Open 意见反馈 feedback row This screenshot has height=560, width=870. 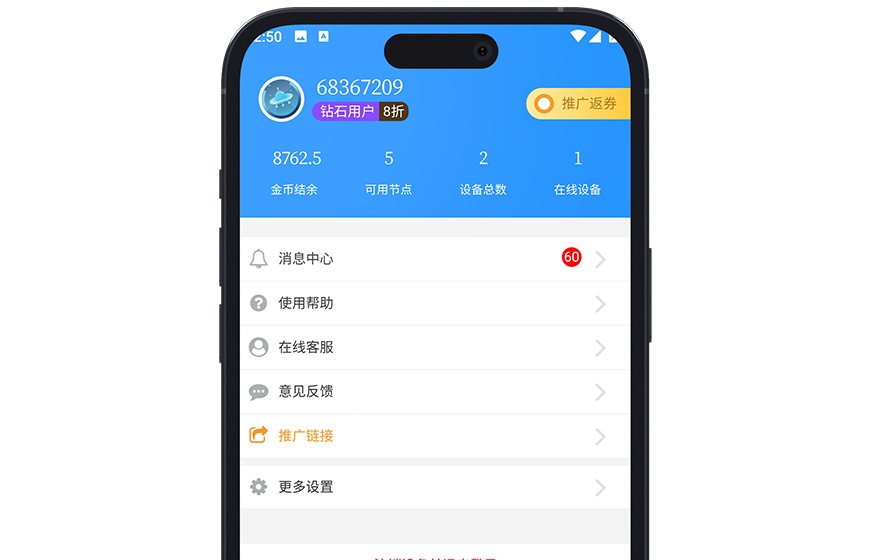pyautogui.click(x=434, y=392)
